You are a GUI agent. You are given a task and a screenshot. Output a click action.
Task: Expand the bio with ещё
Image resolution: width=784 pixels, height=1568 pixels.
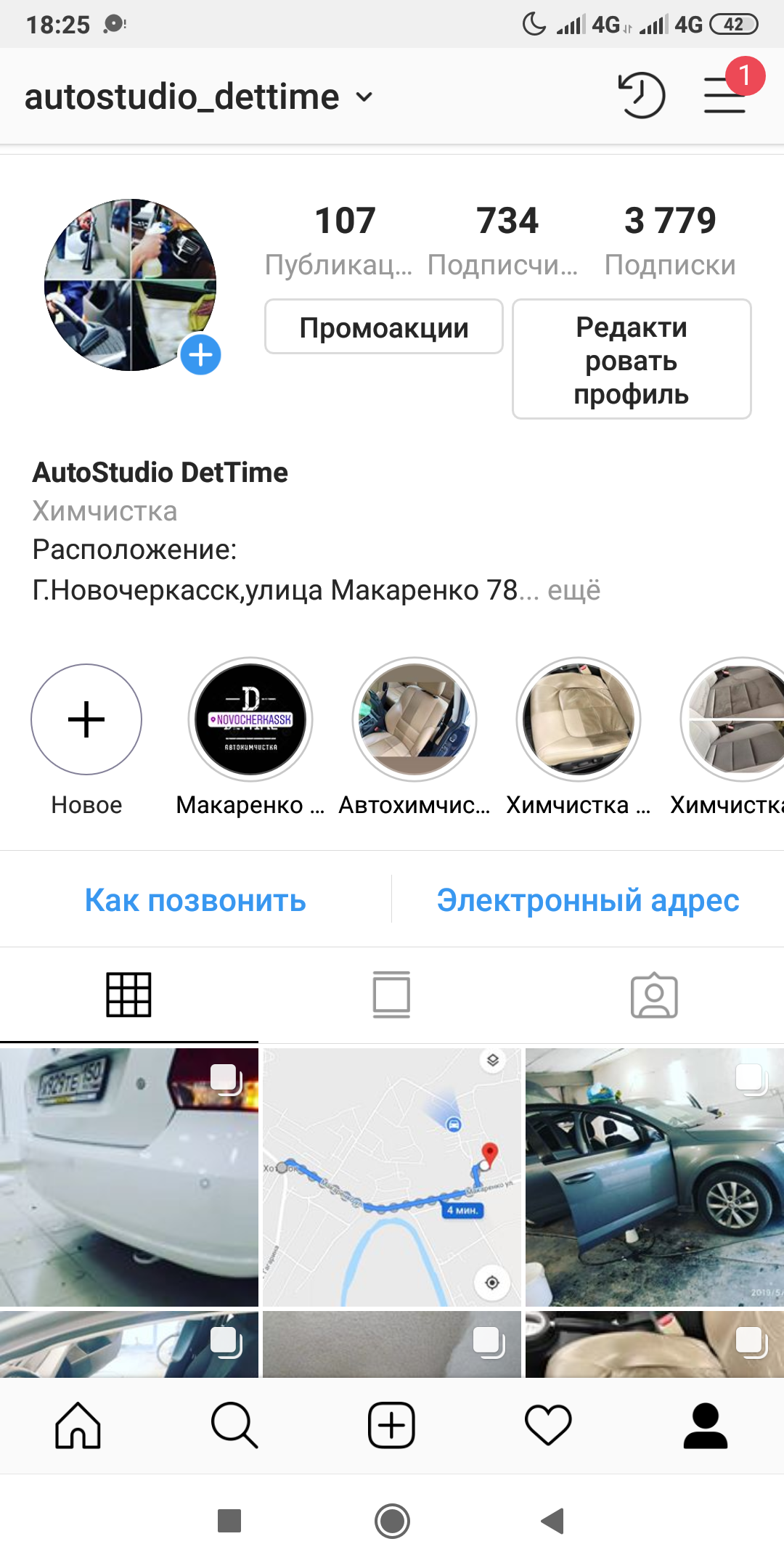[573, 590]
